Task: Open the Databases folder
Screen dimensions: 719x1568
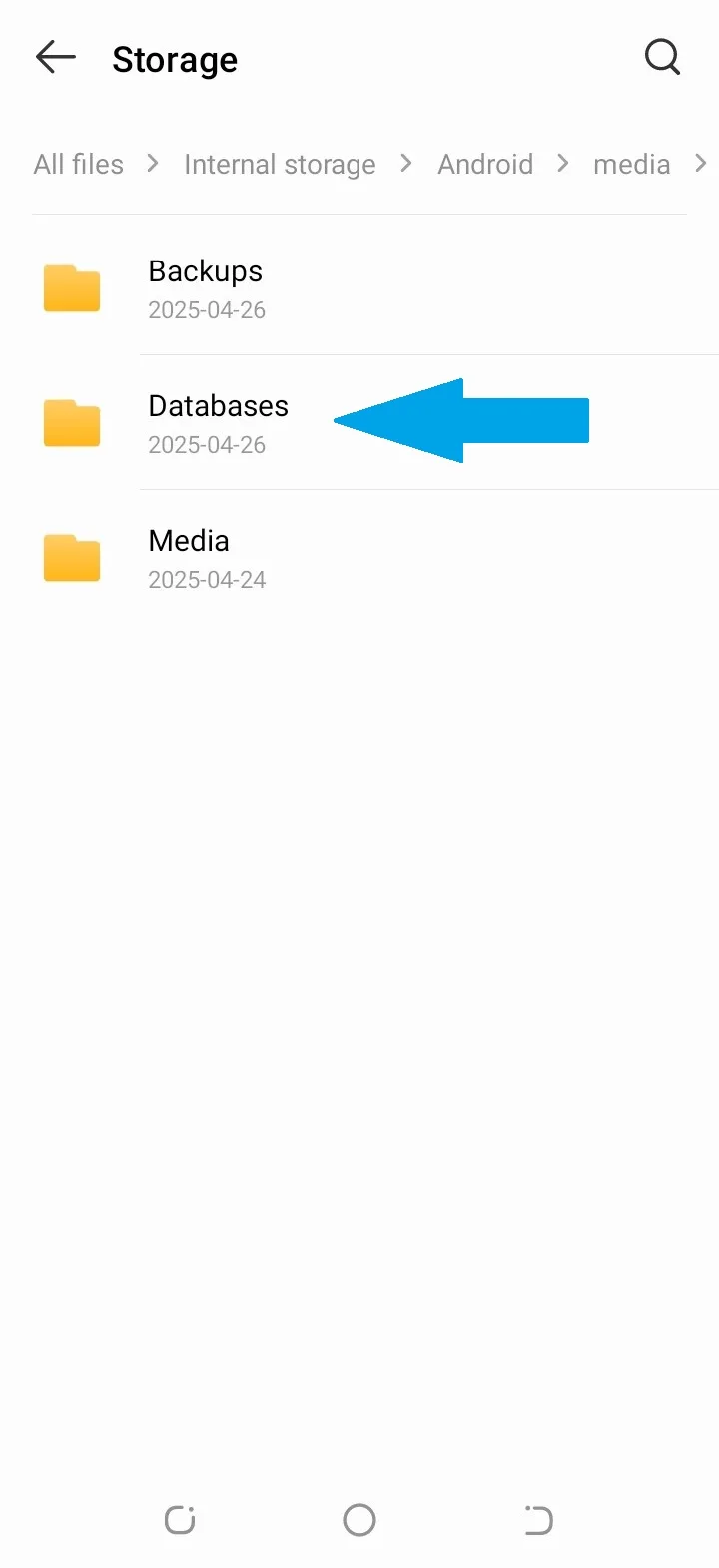Action: click(218, 423)
